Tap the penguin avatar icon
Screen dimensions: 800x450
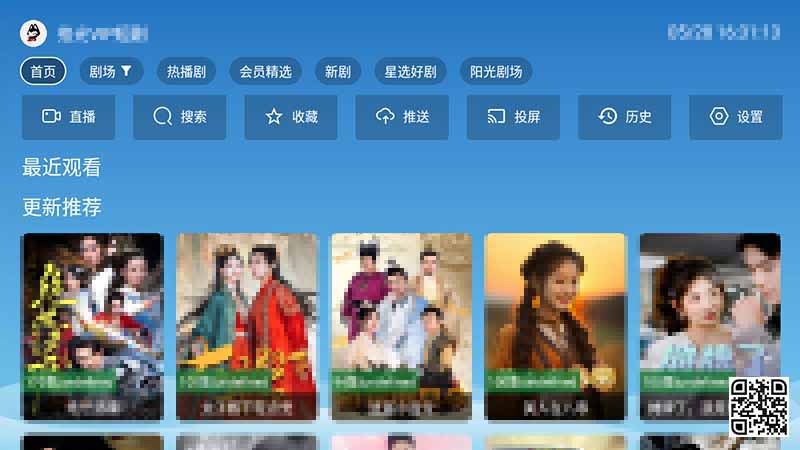(34, 33)
